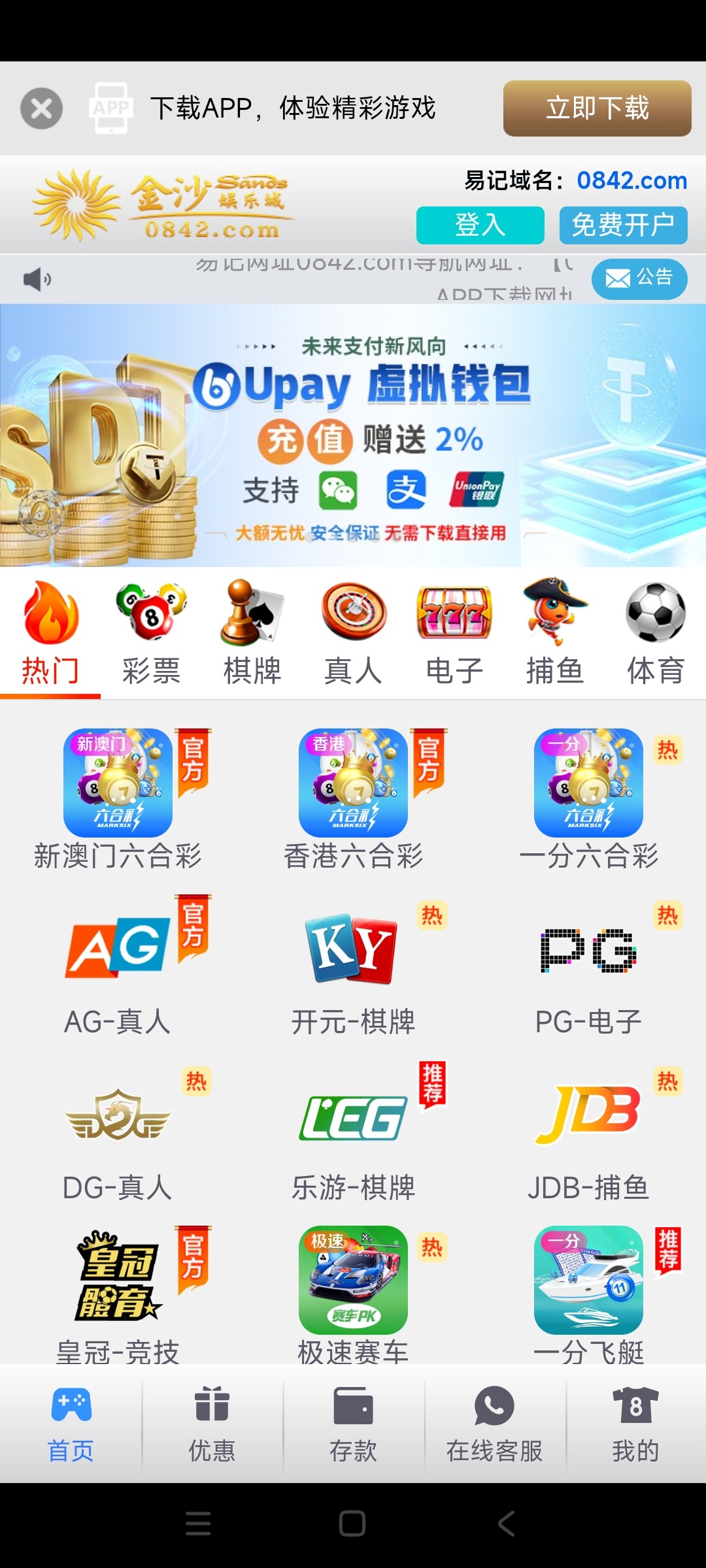
Task: Open the Upay 虚拟钱包 promo banner
Action: click(x=353, y=436)
